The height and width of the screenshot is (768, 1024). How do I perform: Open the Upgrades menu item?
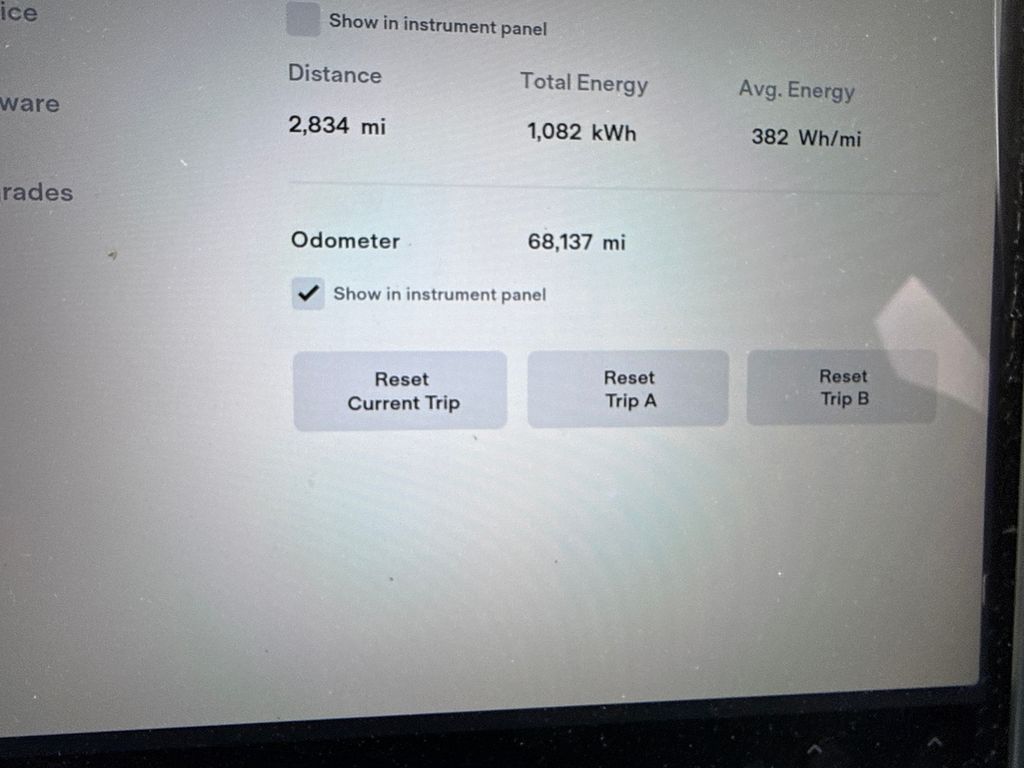tap(37, 193)
